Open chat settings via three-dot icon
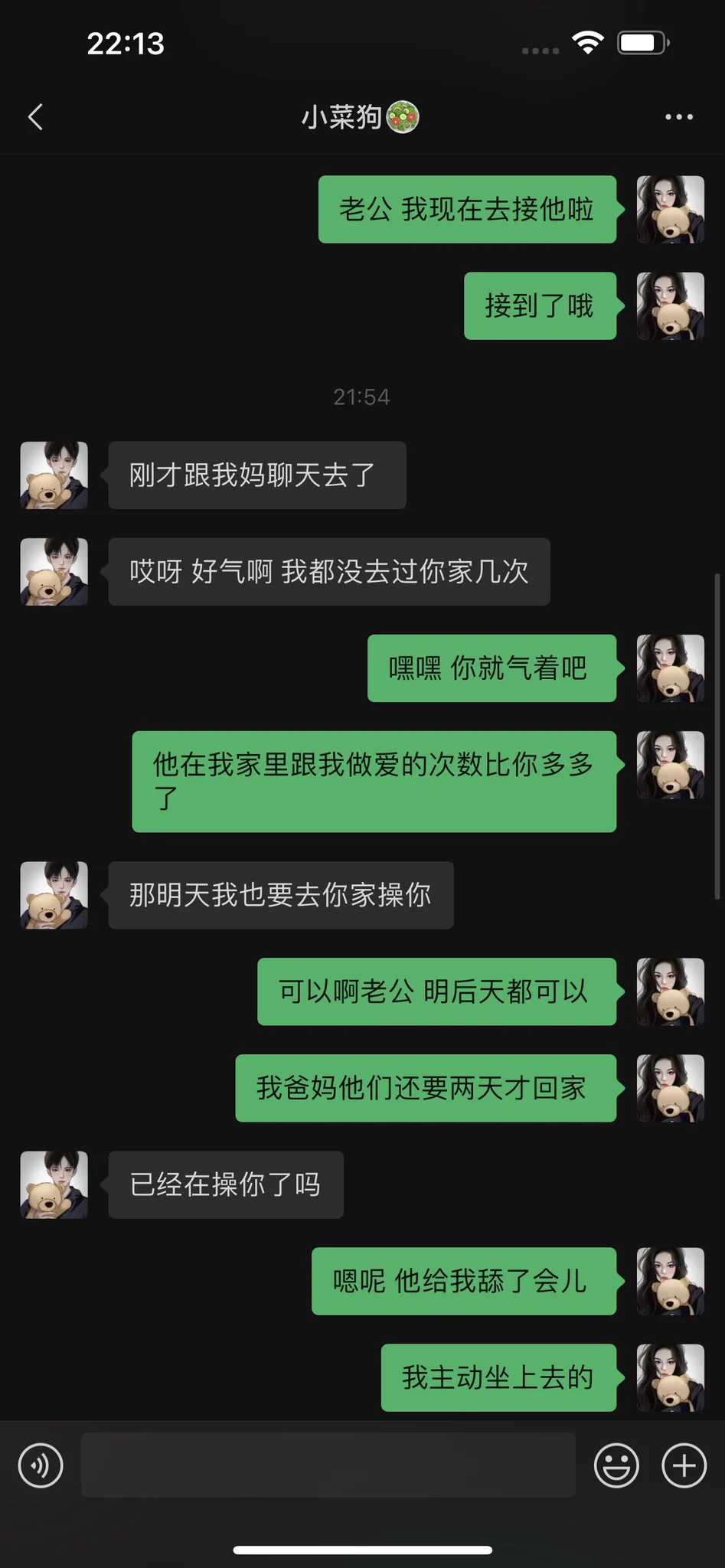 pyautogui.click(x=677, y=116)
